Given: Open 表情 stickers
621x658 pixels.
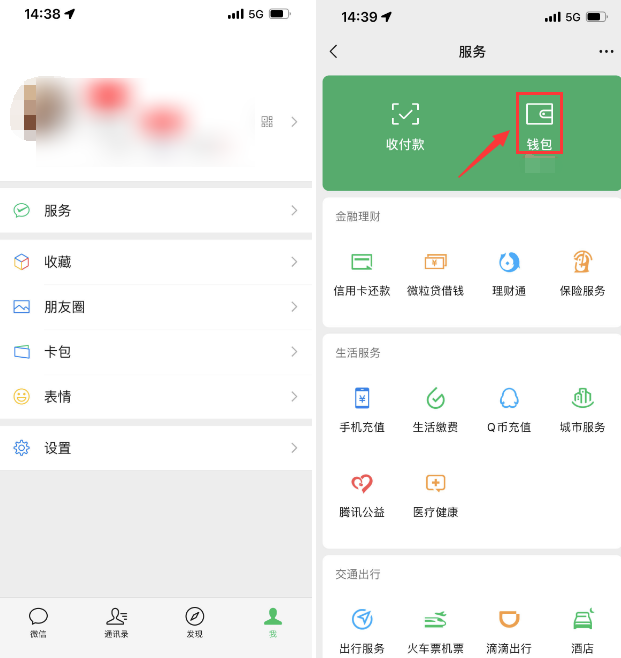Looking at the screenshot, I should [x=156, y=397].
